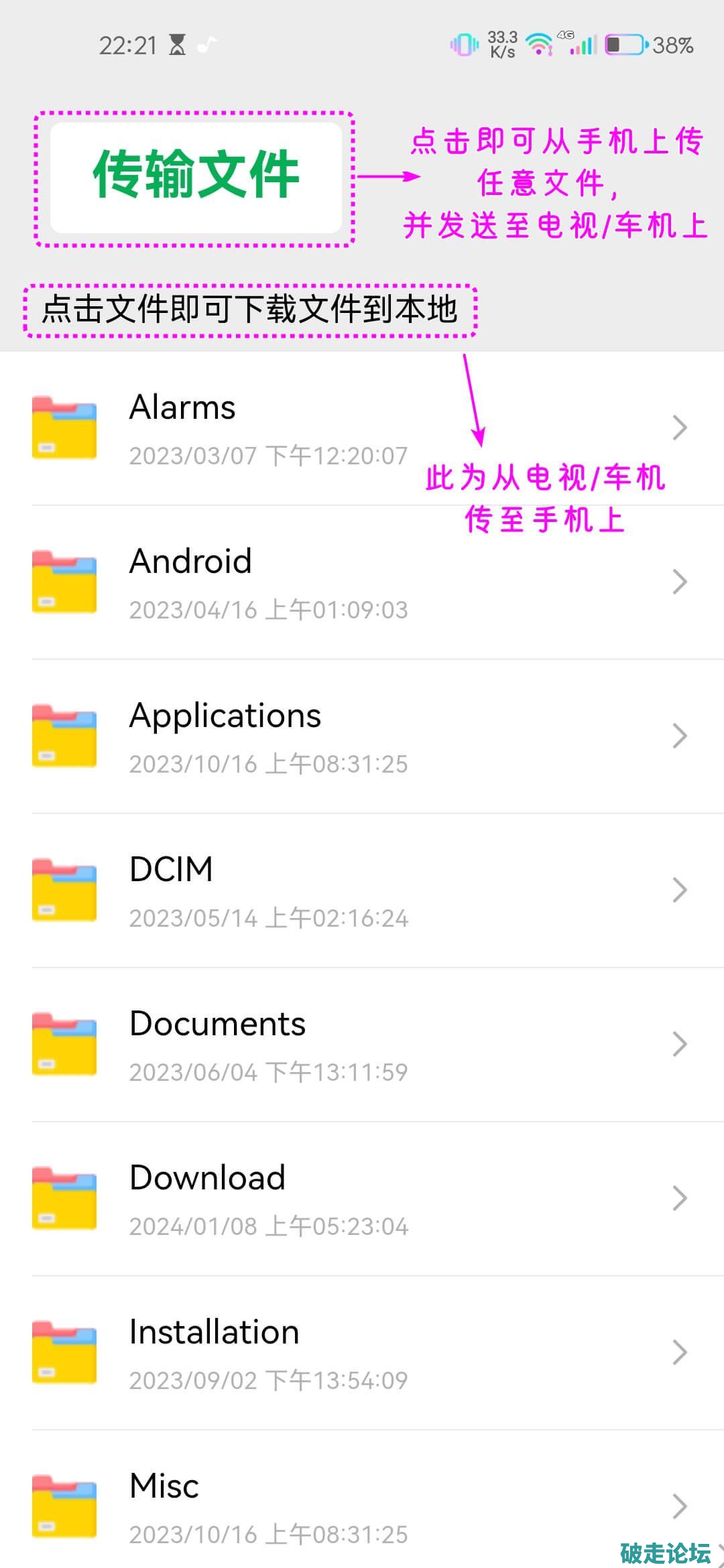Tap the 传输文件 button
Screen dimensions: 724x1568
point(195,177)
